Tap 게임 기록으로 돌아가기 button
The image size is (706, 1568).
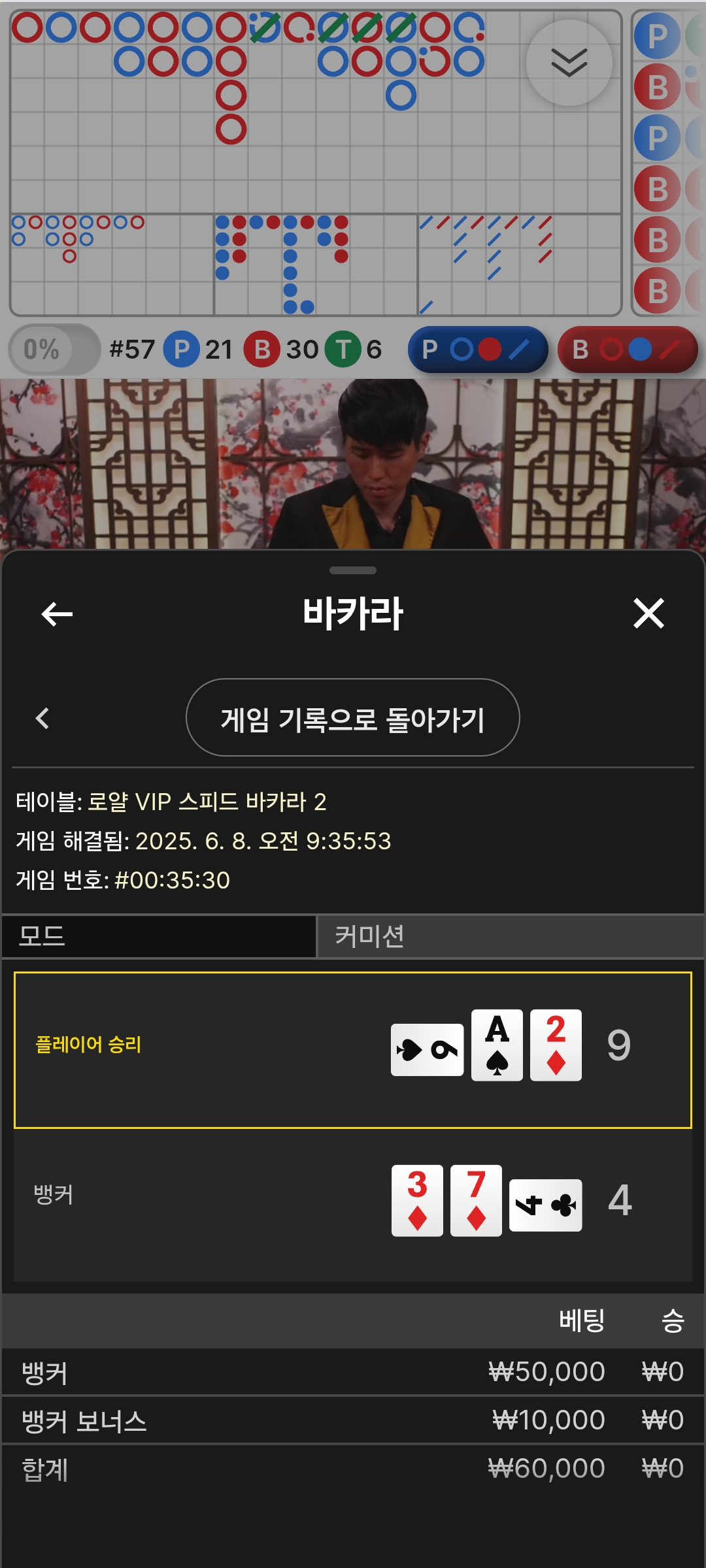pos(352,718)
